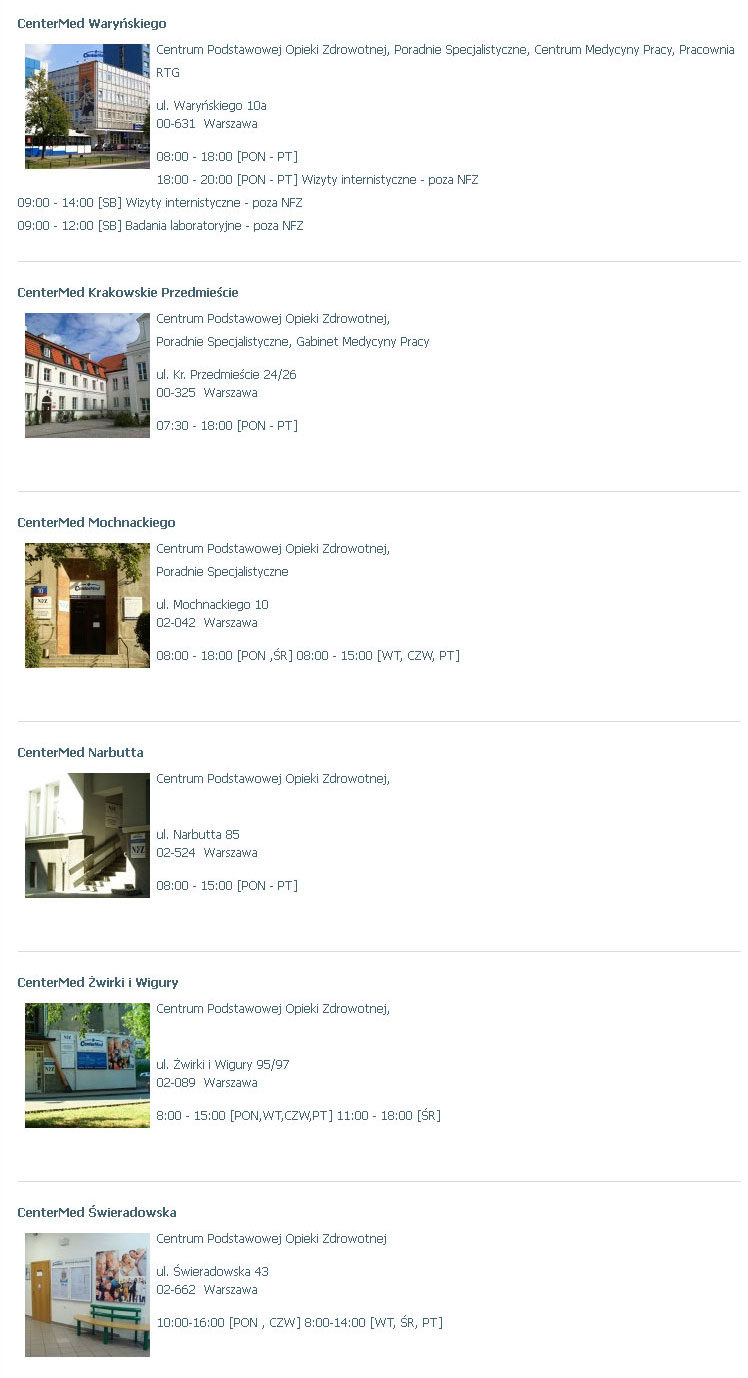748x1378 pixels.
Task: Select the Mochnackiego entrance door photo
Action: pyautogui.click(x=87, y=605)
